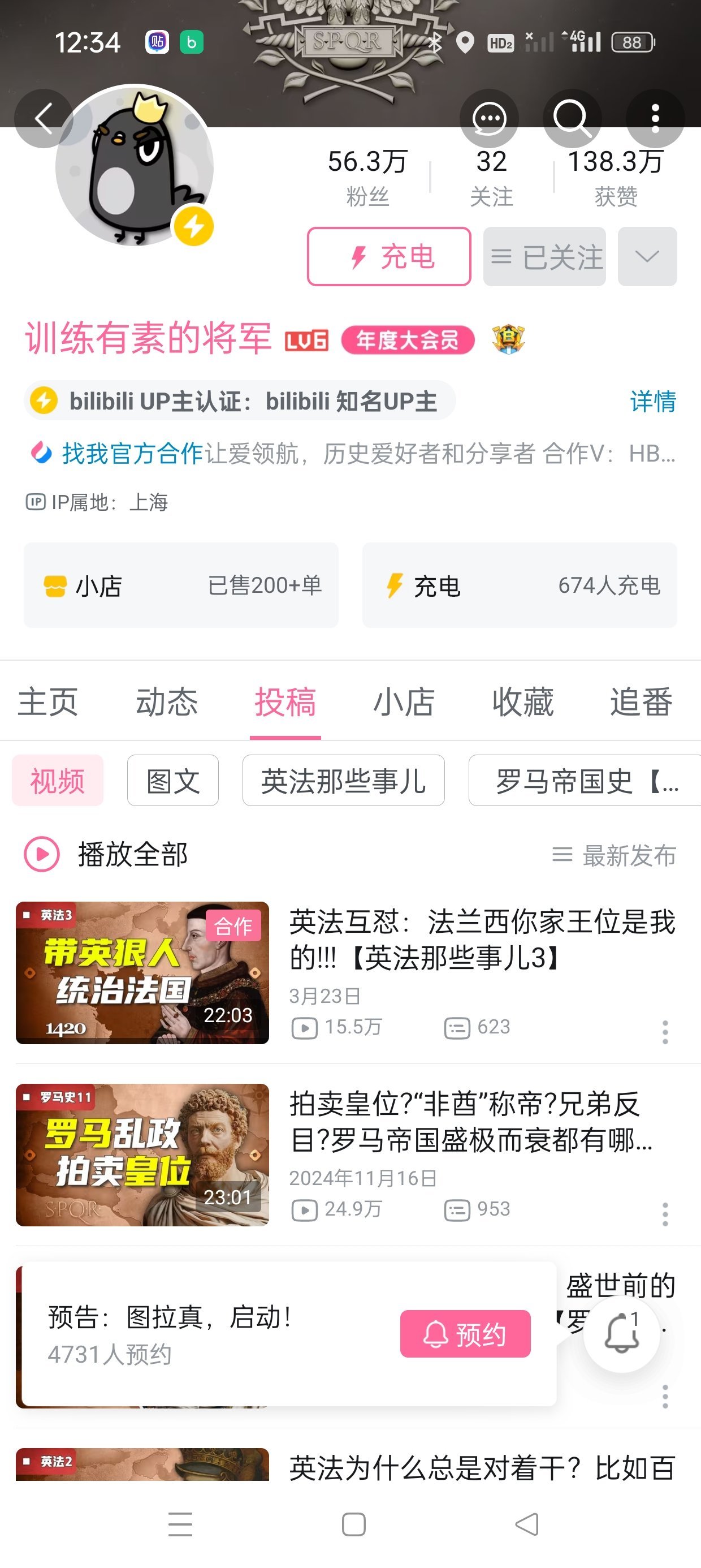Select the 图文 filter chip
This screenshot has height=1568, width=701.
click(173, 781)
